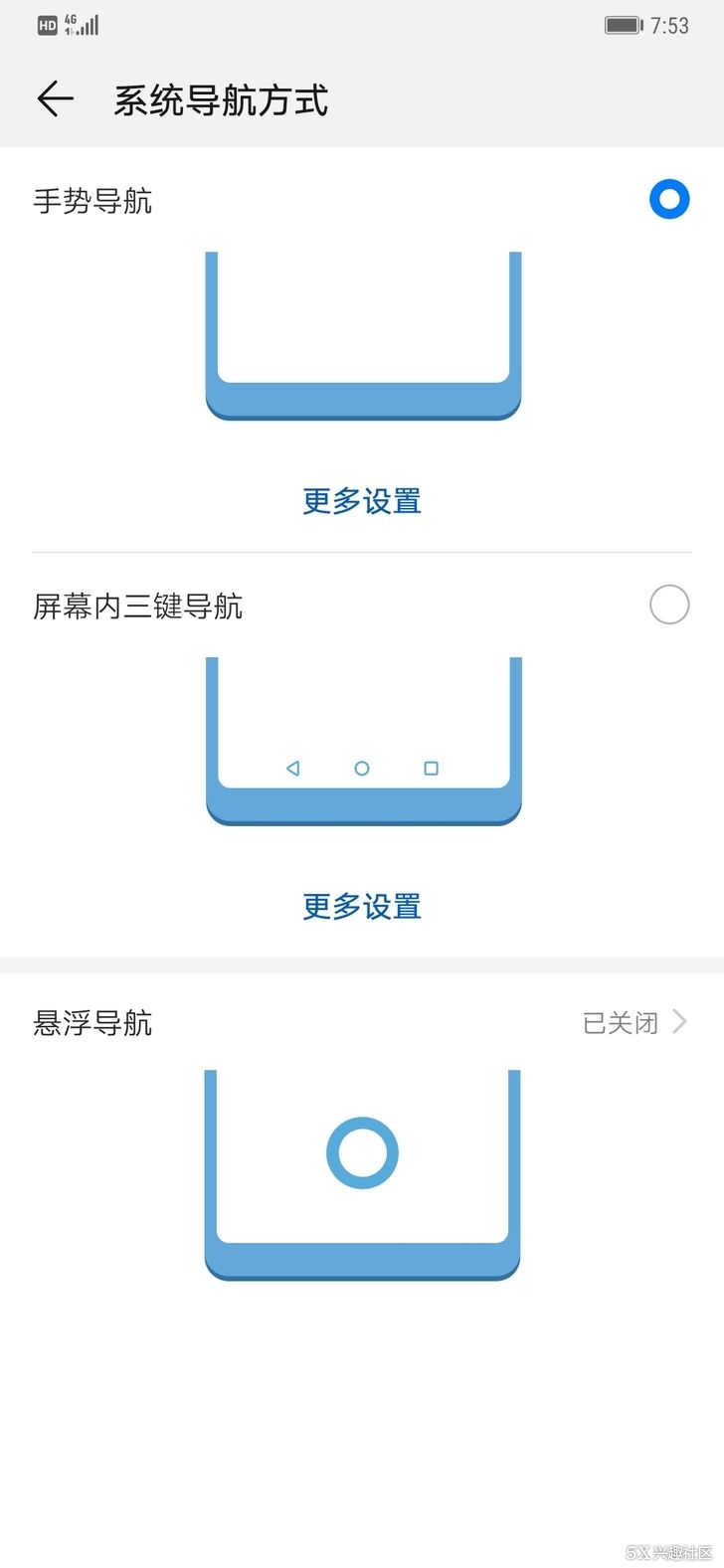The width and height of the screenshot is (724, 1568).
Task: Open 更多设置 under gesture navigation
Action: 361,501
